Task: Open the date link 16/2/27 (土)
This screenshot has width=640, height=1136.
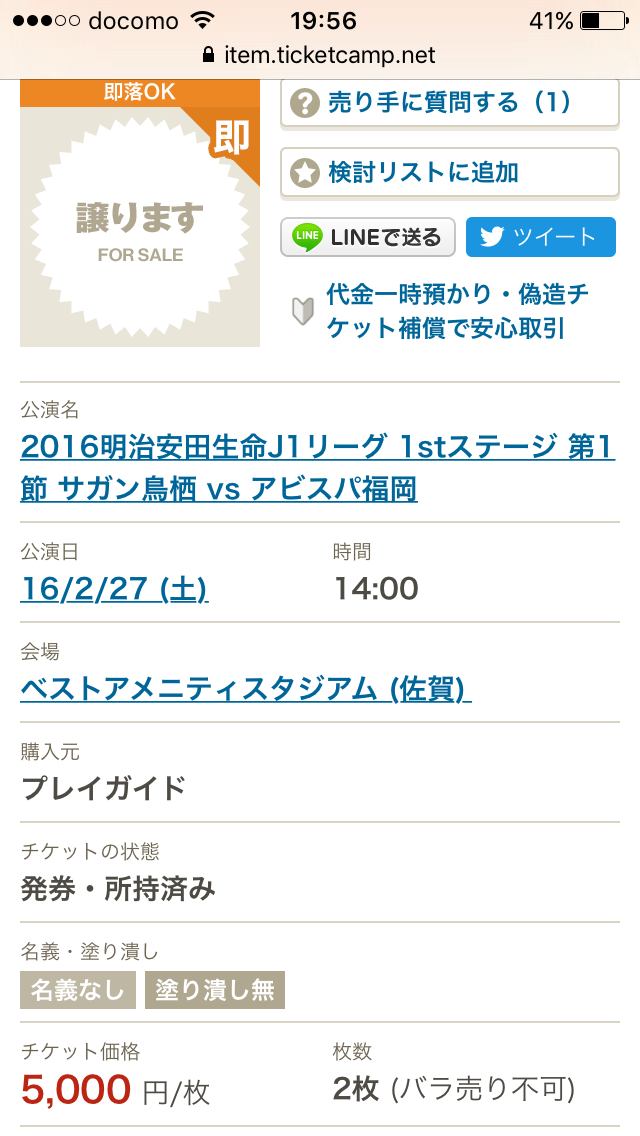Action: pos(114,588)
